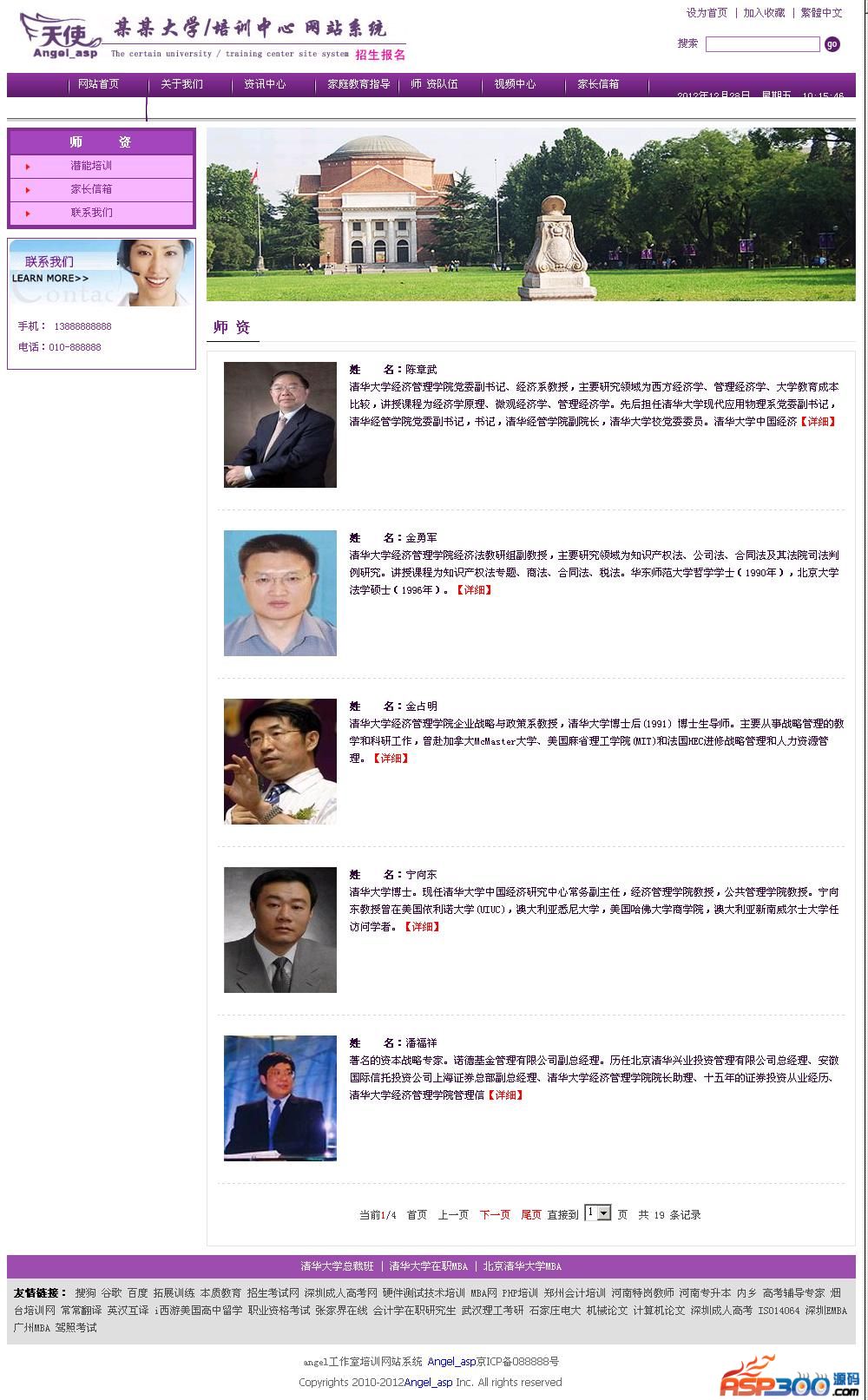Open 网站首页 in the navigation bar

click(x=98, y=84)
